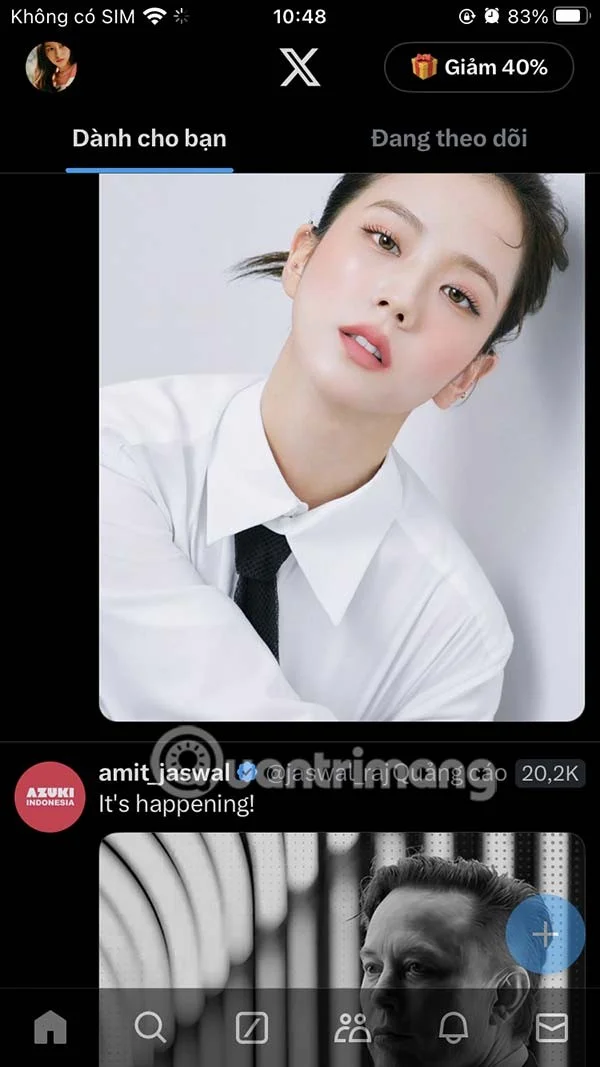600x1067 pixels.
Task: Compose a new post with plus button
Action: (545, 934)
